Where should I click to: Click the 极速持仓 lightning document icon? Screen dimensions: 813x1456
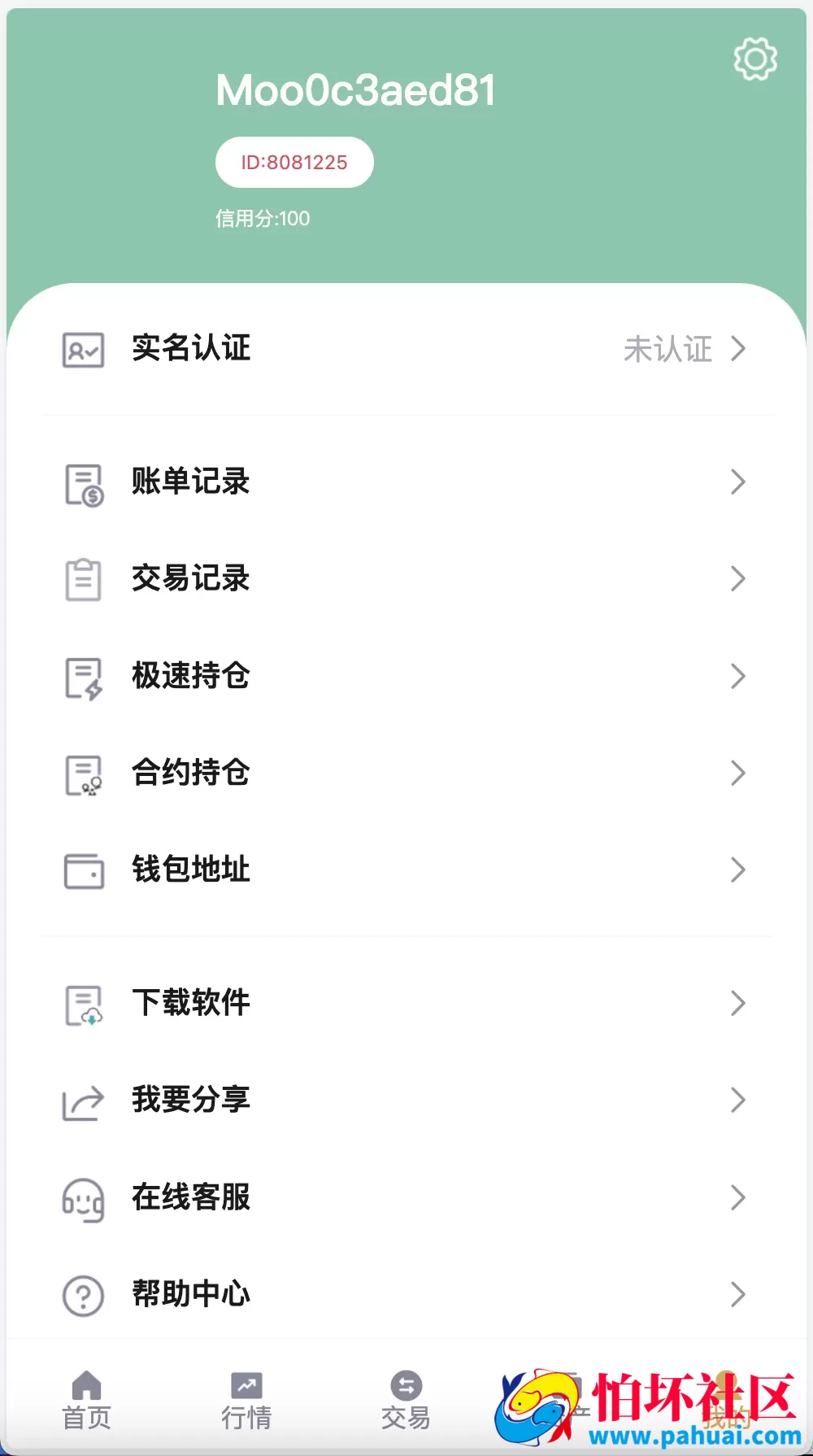(81, 677)
